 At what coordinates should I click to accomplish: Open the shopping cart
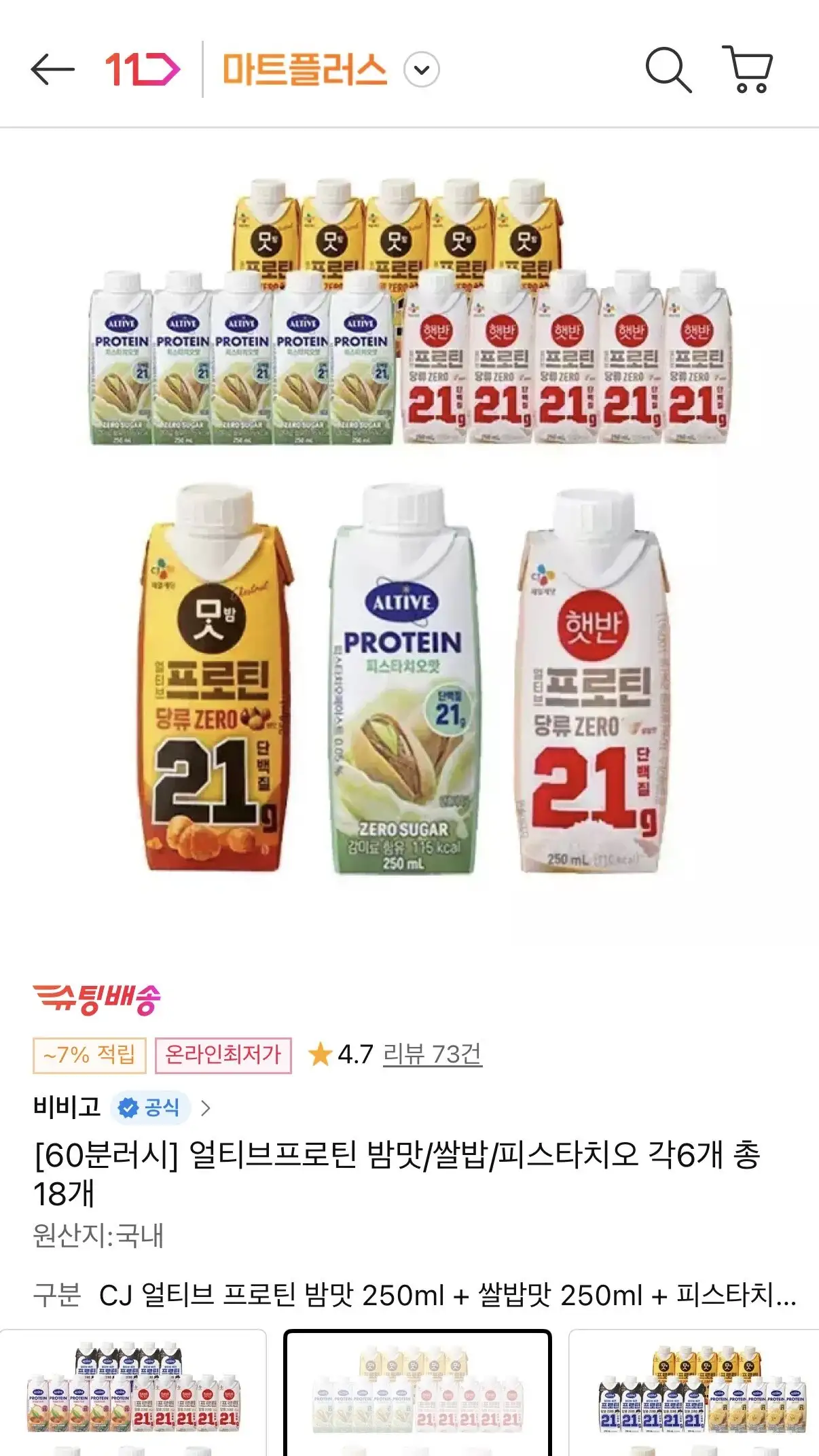[x=748, y=69]
